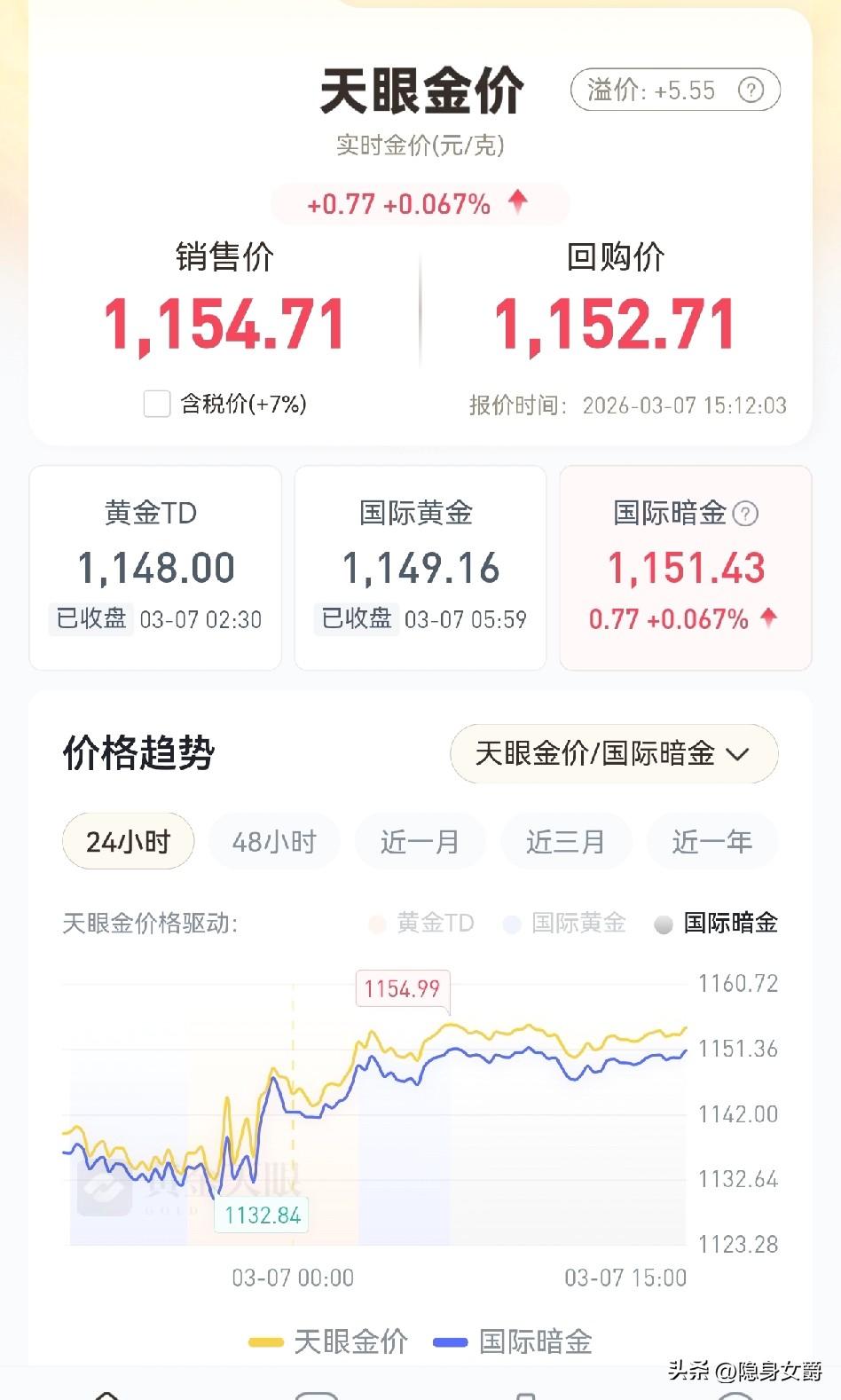This screenshot has height=1400, width=841.
Task: Select the 24小时 tab
Action: (x=127, y=841)
